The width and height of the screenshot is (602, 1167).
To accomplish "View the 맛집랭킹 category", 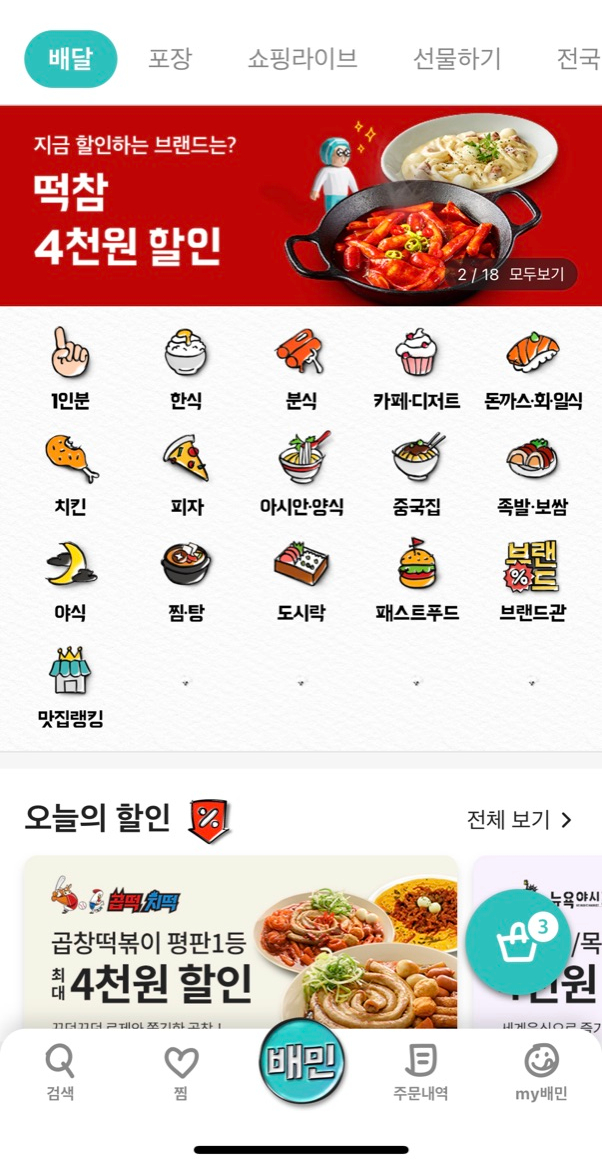I will click(70, 687).
